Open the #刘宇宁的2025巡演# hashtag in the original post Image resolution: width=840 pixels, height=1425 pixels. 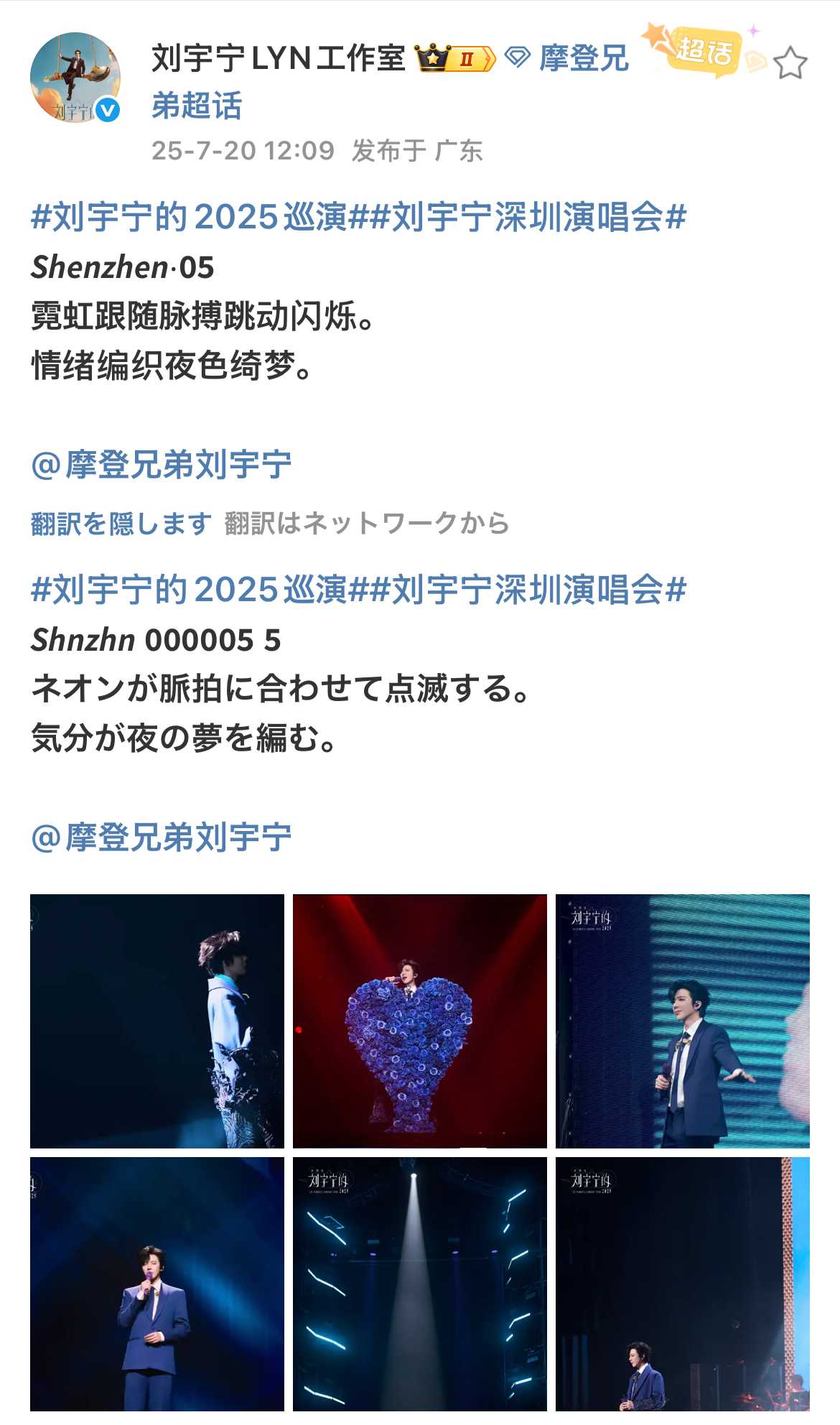tap(189, 217)
